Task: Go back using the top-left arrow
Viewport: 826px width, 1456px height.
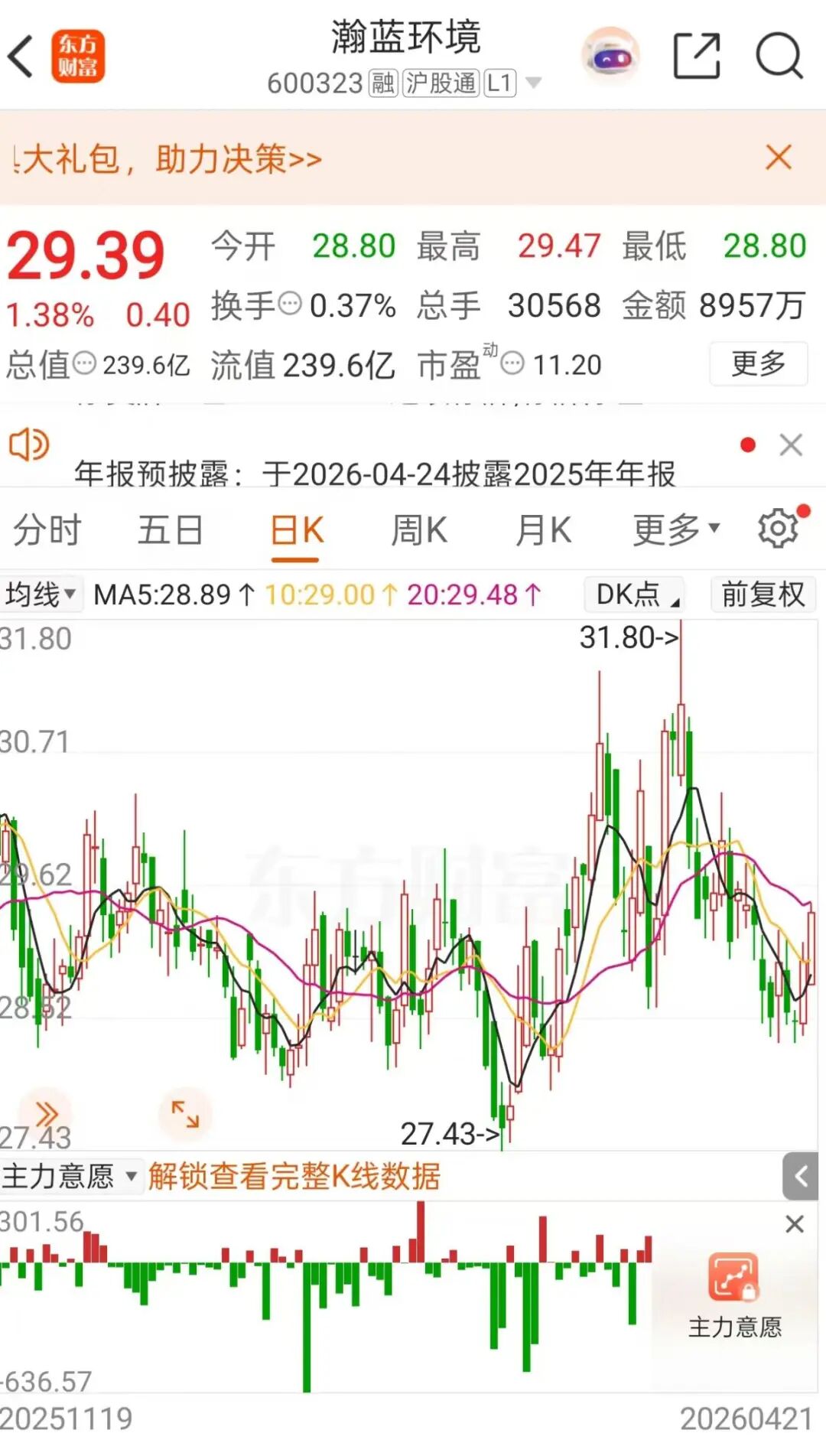Action: tap(21, 57)
